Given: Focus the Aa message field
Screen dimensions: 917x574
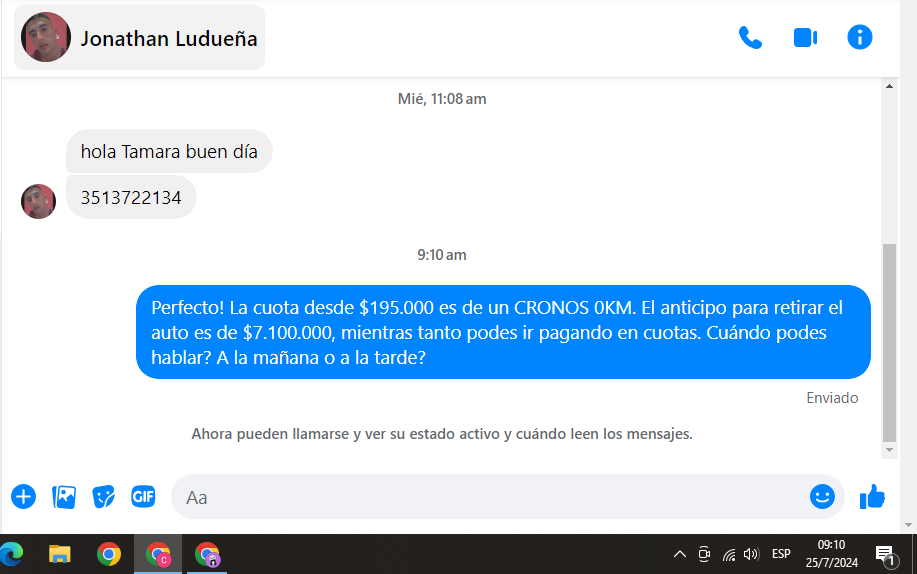Looking at the screenshot, I should point(490,497).
